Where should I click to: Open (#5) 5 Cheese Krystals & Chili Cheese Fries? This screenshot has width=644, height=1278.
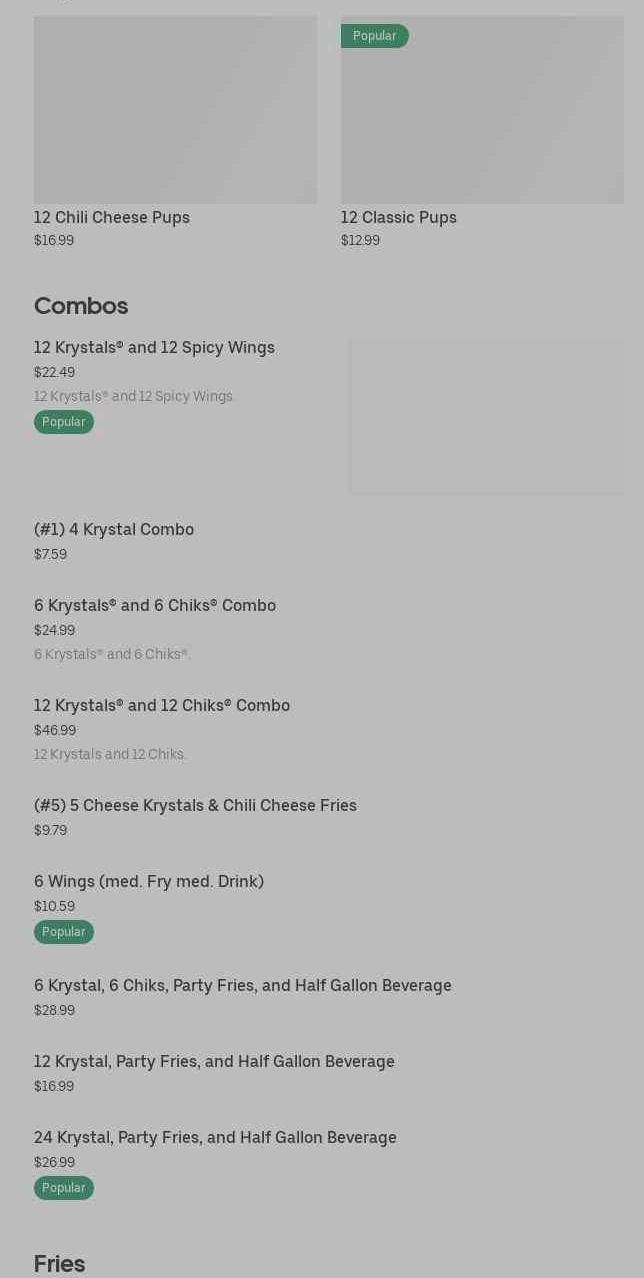click(195, 806)
